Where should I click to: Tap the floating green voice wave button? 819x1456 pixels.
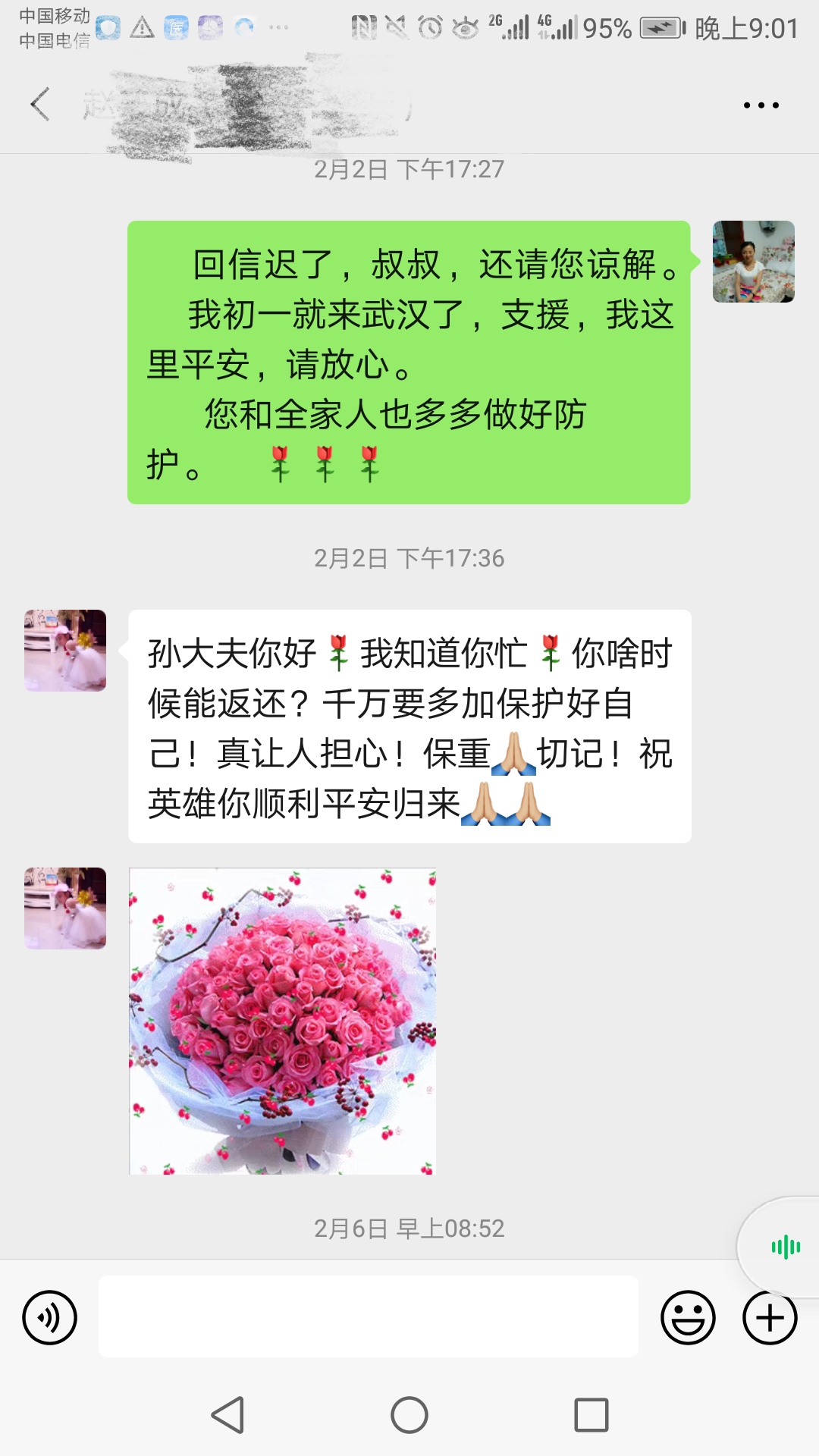tap(785, 1247)
